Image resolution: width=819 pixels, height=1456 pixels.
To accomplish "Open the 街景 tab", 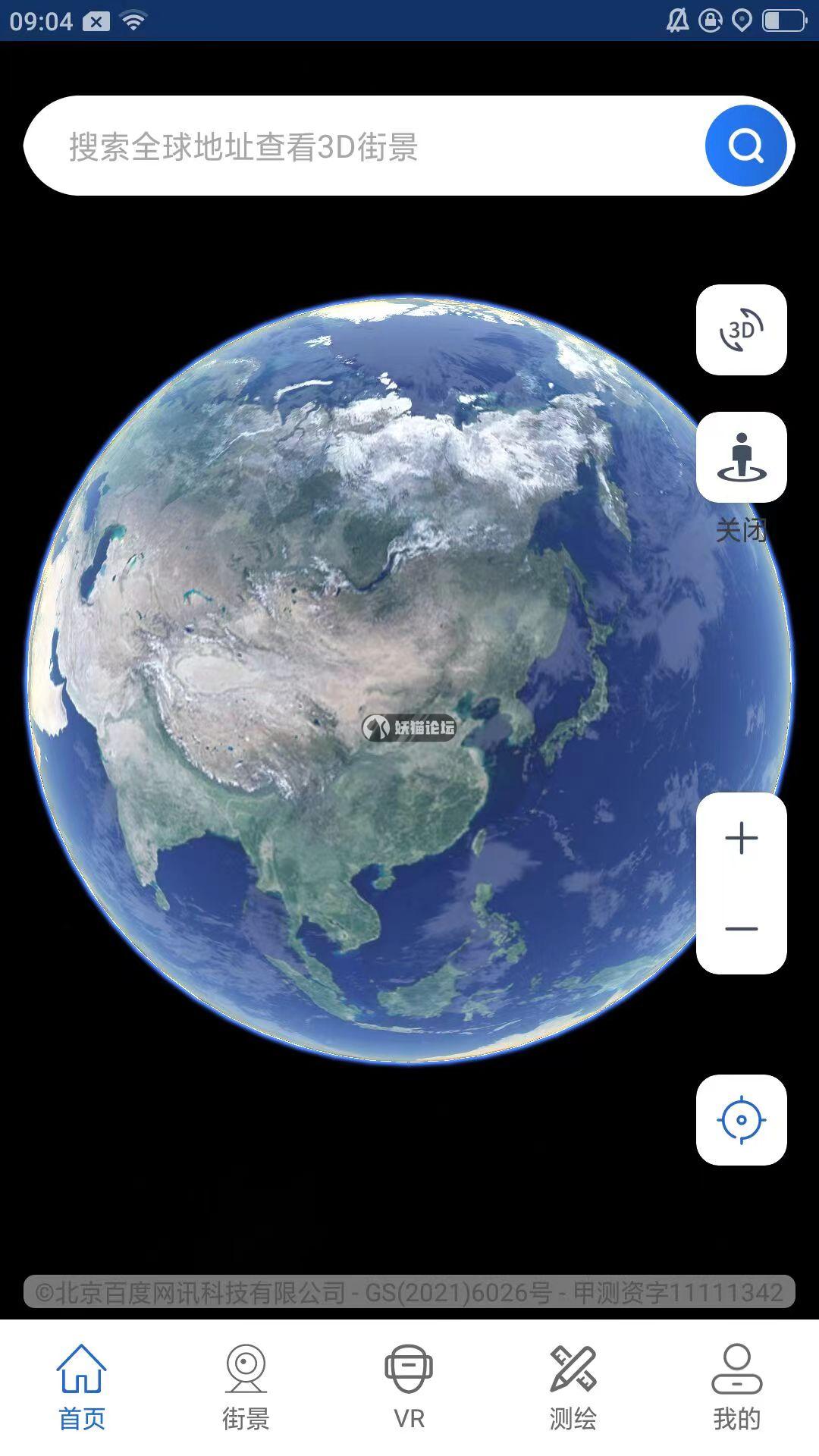I will pyautogui.click(x=246, y=1388).
